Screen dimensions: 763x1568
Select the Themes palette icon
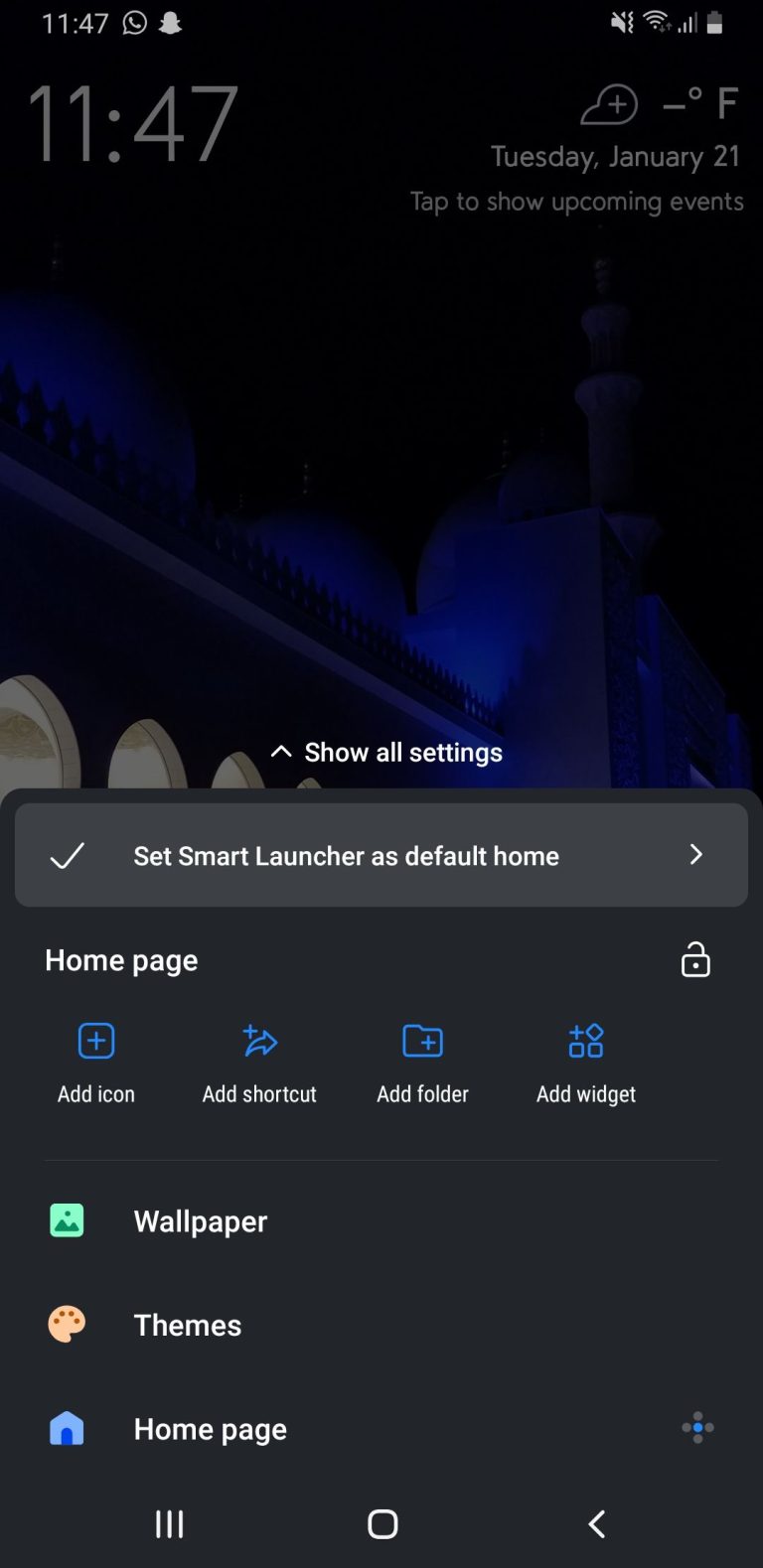click(66, 1325)
